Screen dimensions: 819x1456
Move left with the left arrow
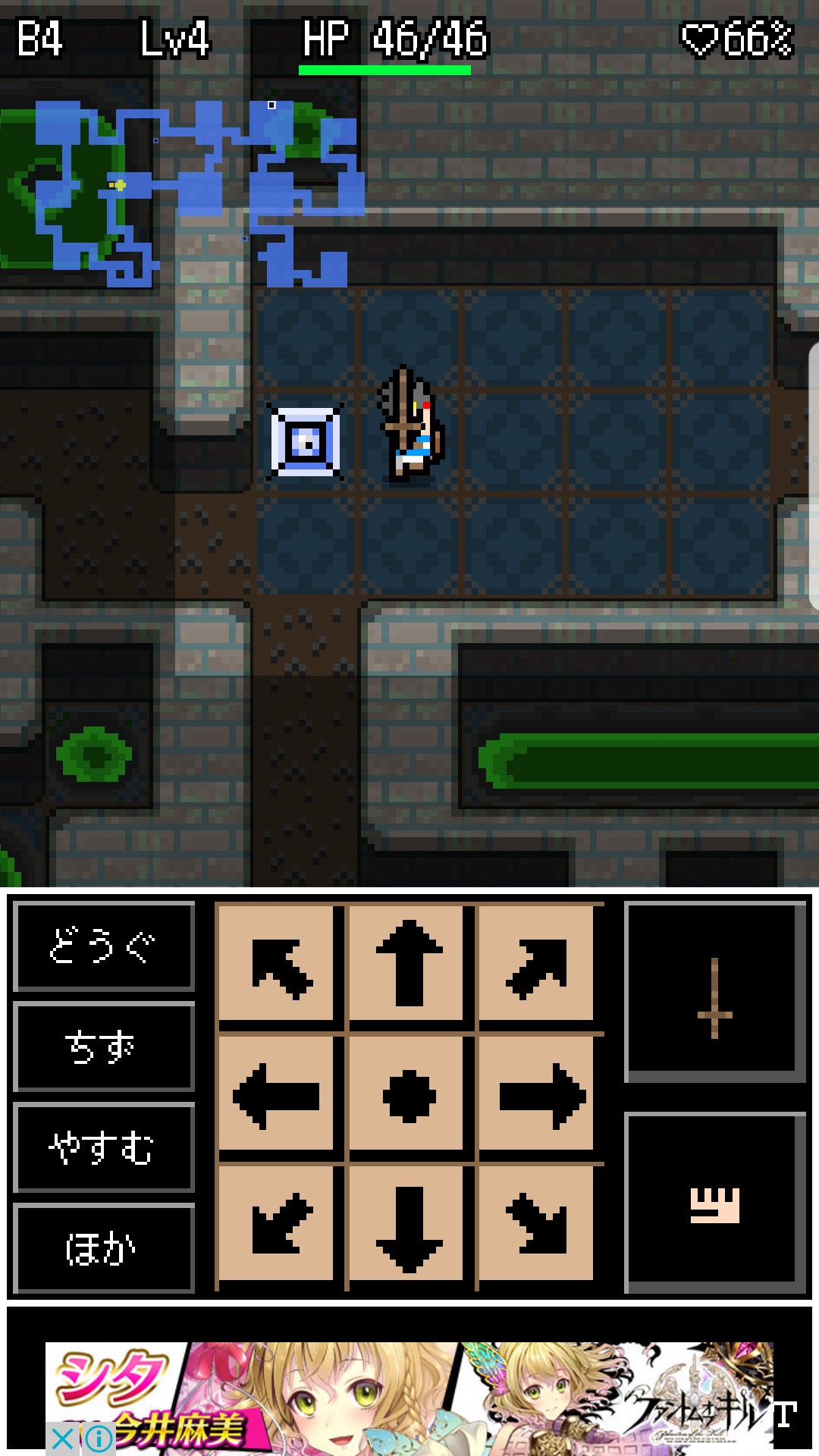pyautogui.click(x=277, y=1094)
